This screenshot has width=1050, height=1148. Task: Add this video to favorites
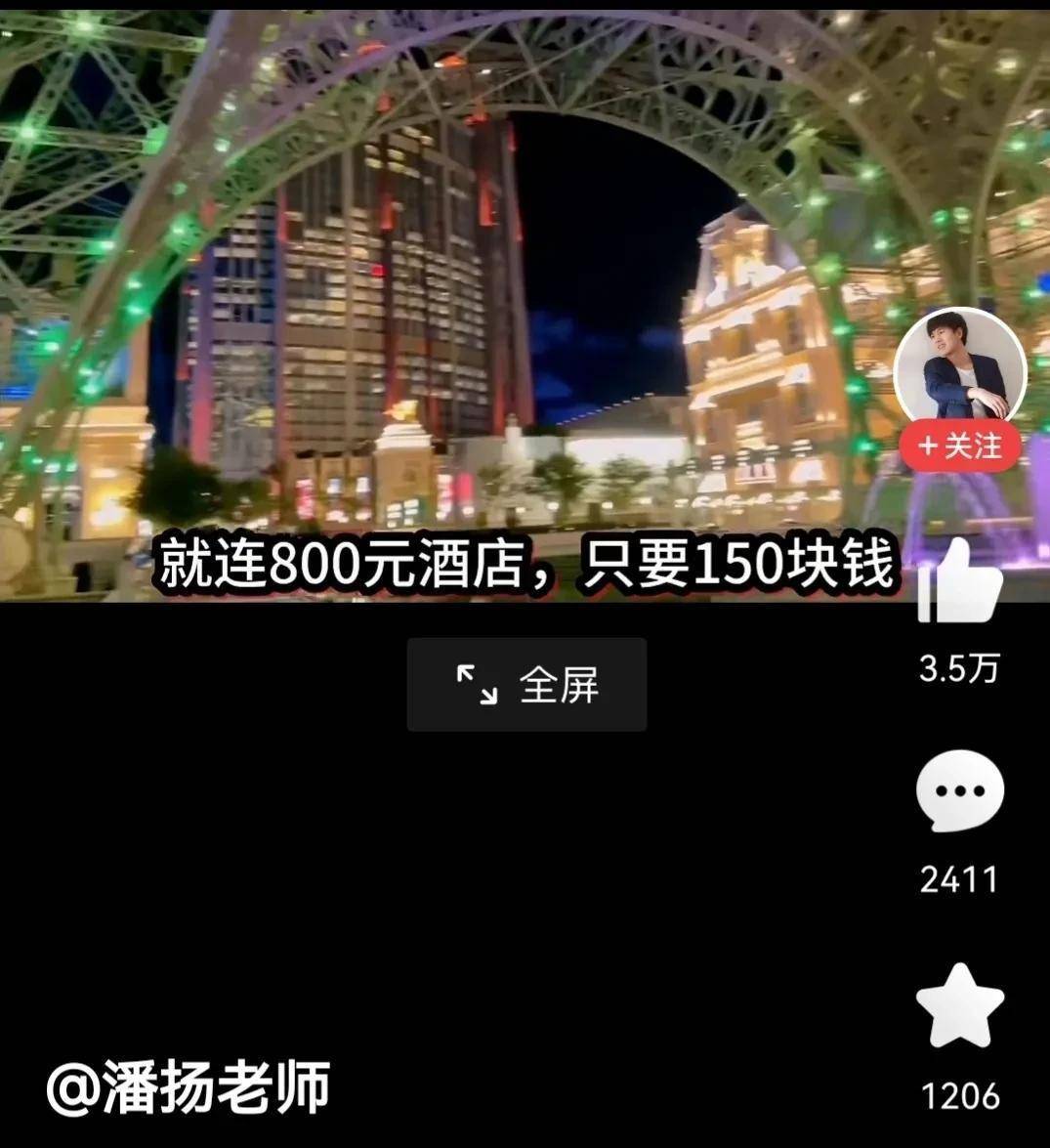[959, 1006]
